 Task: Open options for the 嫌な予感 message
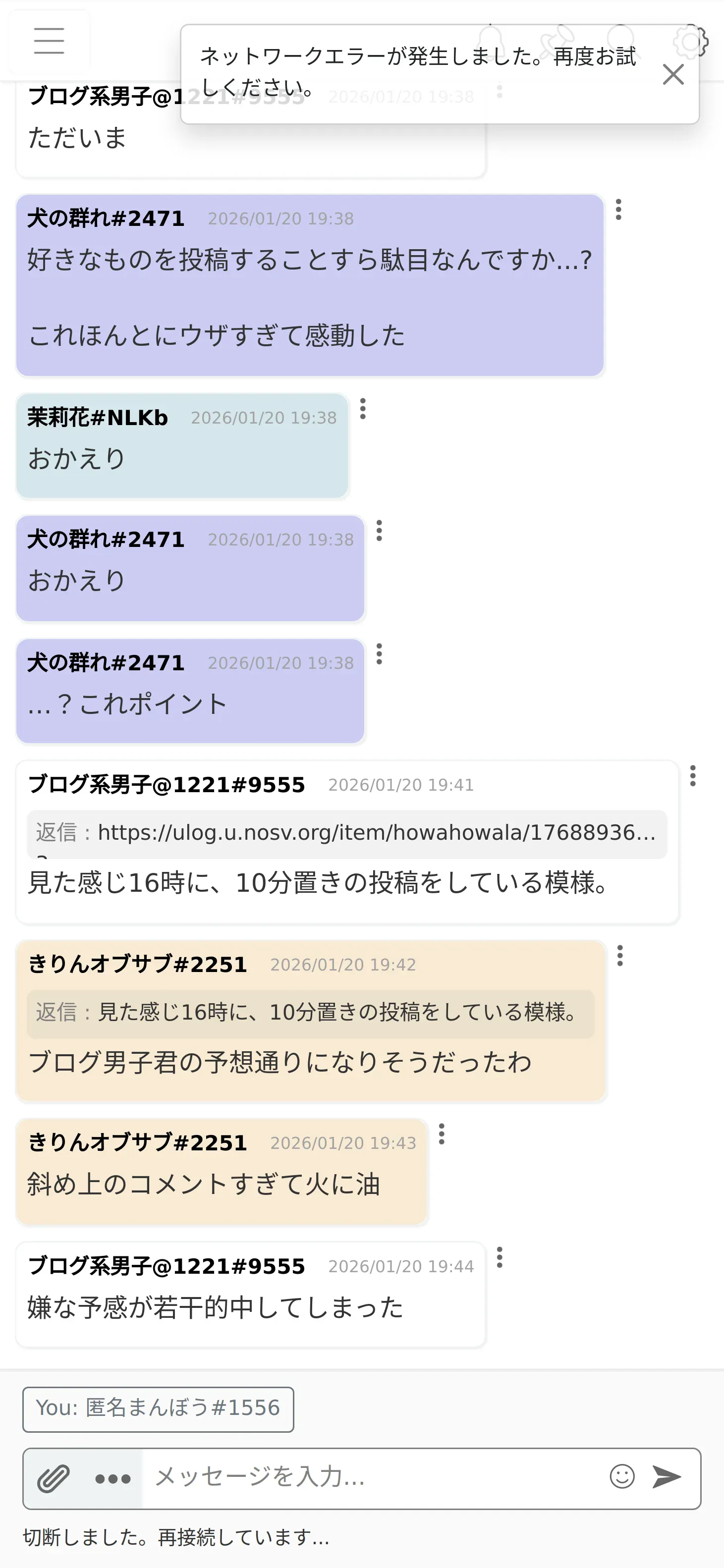[500, 1257]
